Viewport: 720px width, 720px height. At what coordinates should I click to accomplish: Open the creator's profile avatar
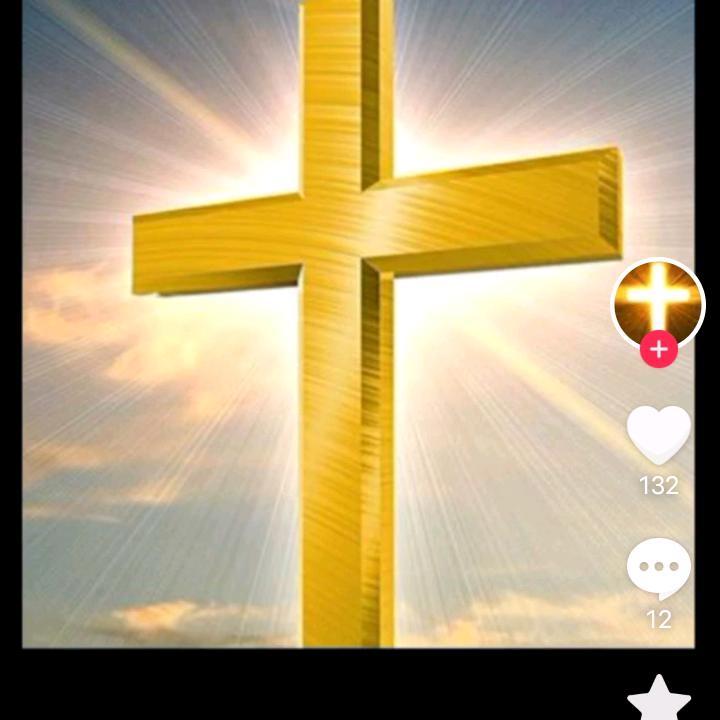click(658, 303)
